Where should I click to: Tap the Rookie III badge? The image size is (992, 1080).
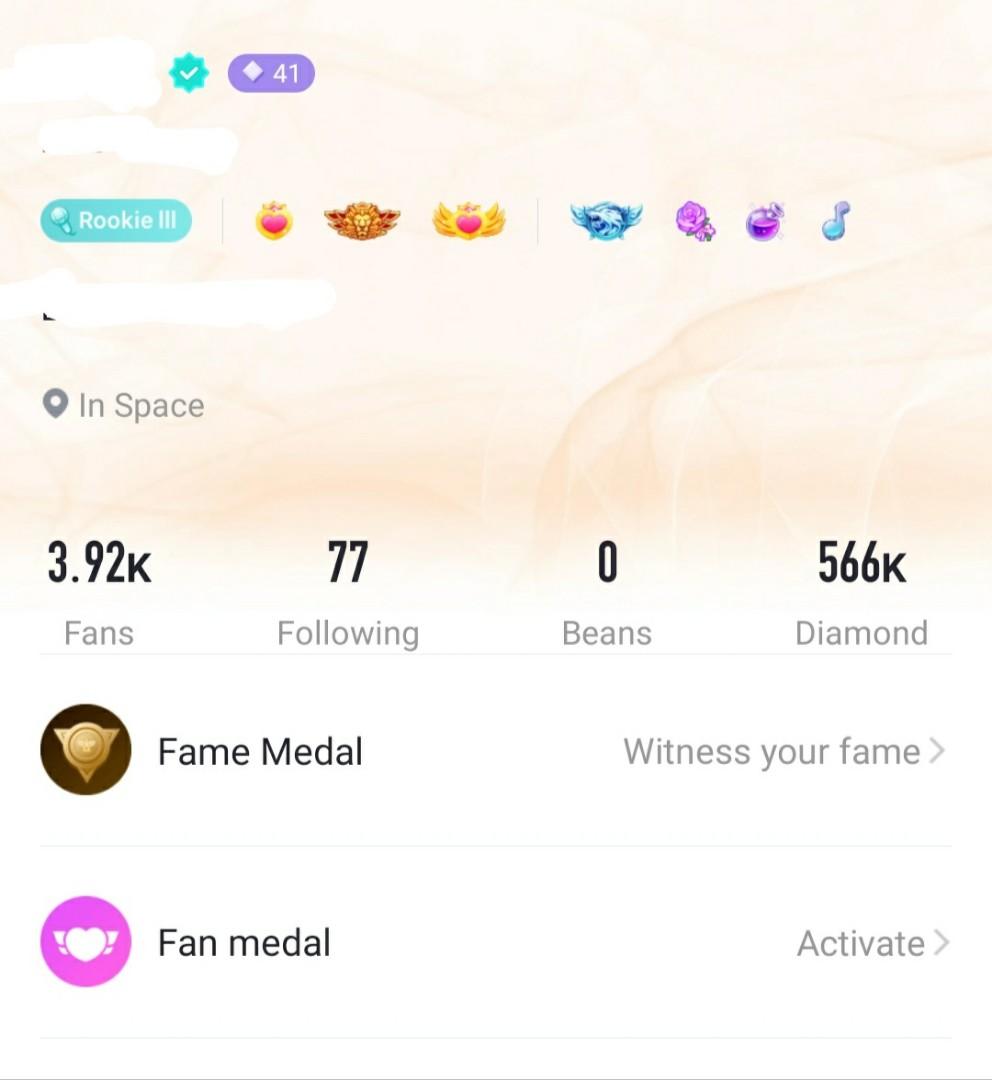click(116, 221)
